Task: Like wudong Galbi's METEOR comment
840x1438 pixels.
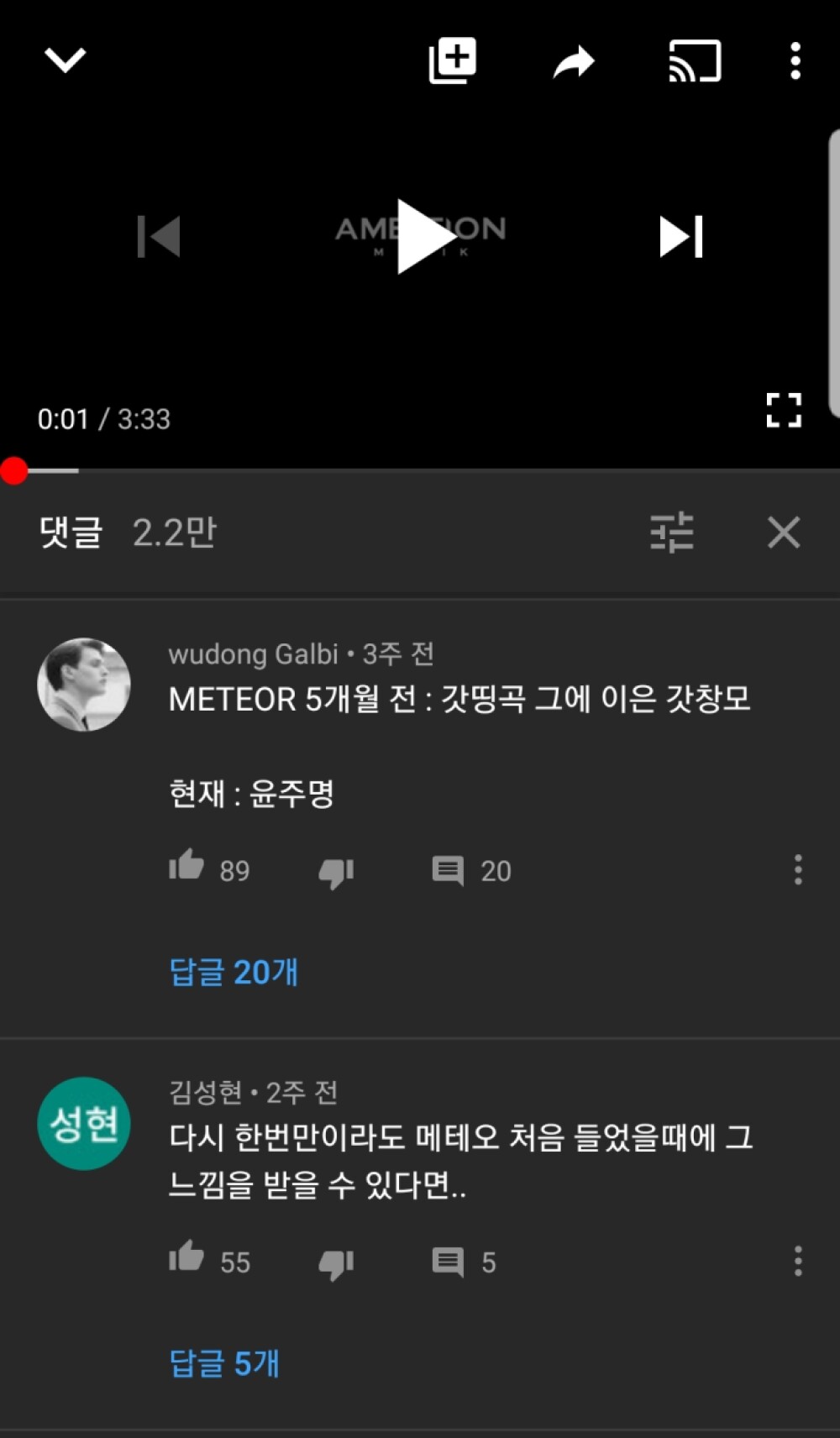Action: click(188, 868)
